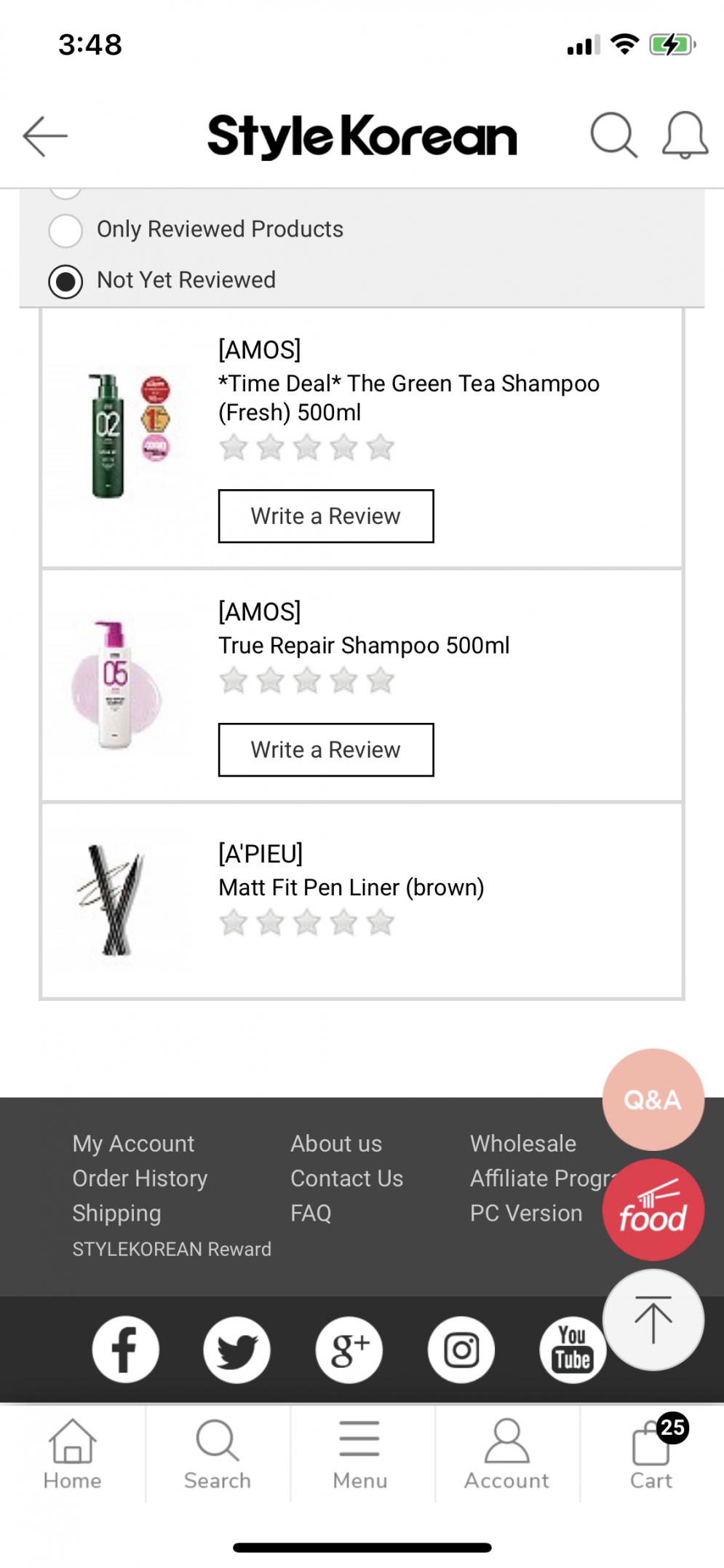
Task: Write a review for True Repair Shampoo
Action: pyautogui.click(x=326, y=750)
